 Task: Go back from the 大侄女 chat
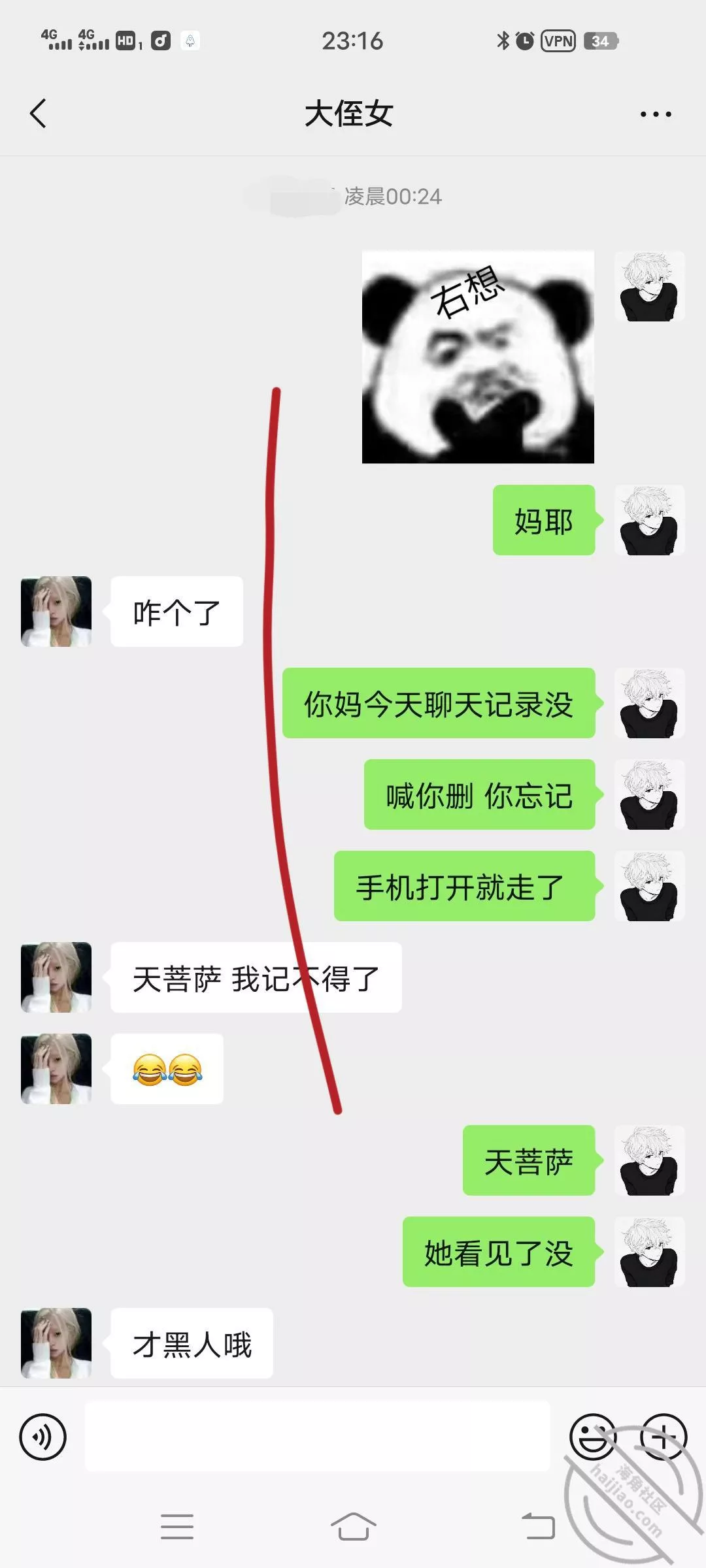click(x=38, y=114)
